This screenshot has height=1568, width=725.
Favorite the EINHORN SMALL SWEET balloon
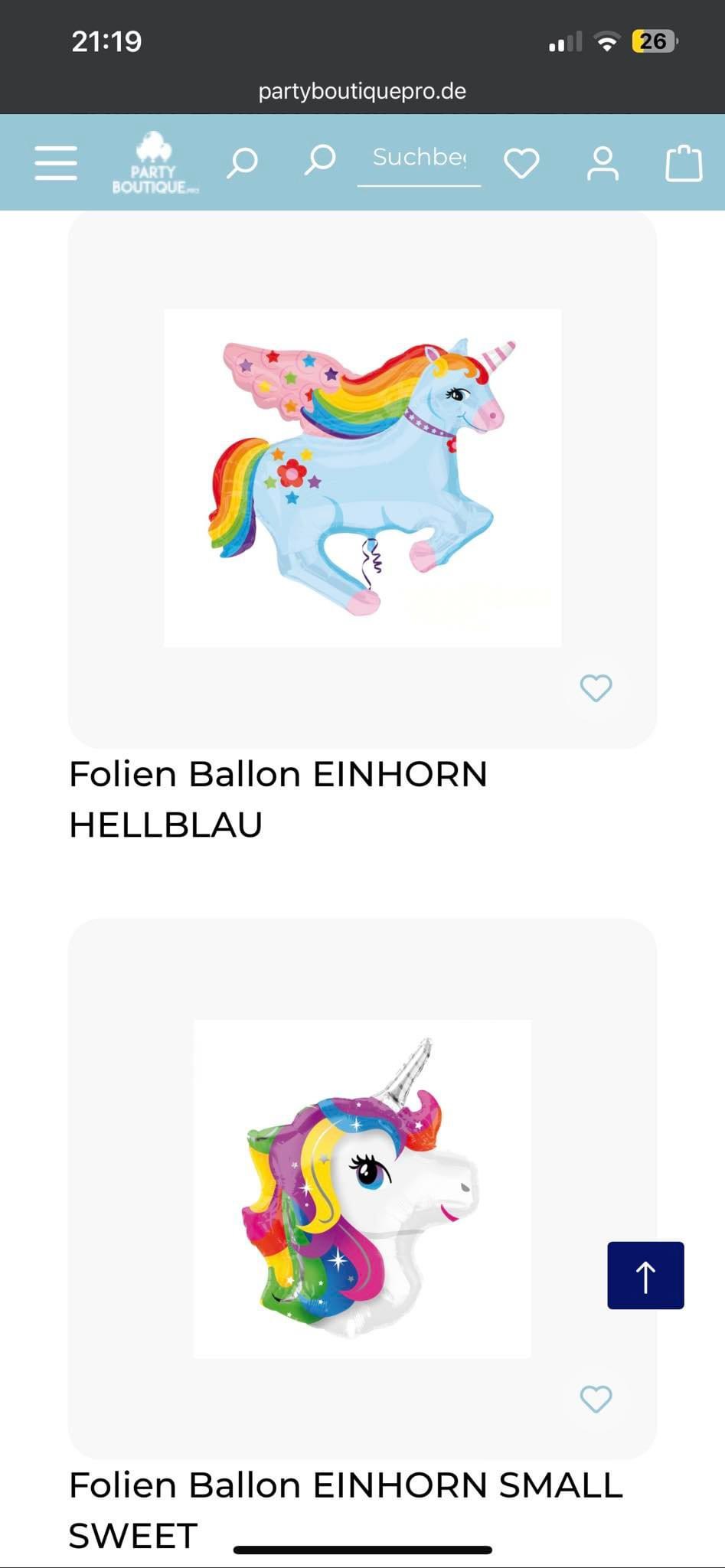[x=596, y=1399]
